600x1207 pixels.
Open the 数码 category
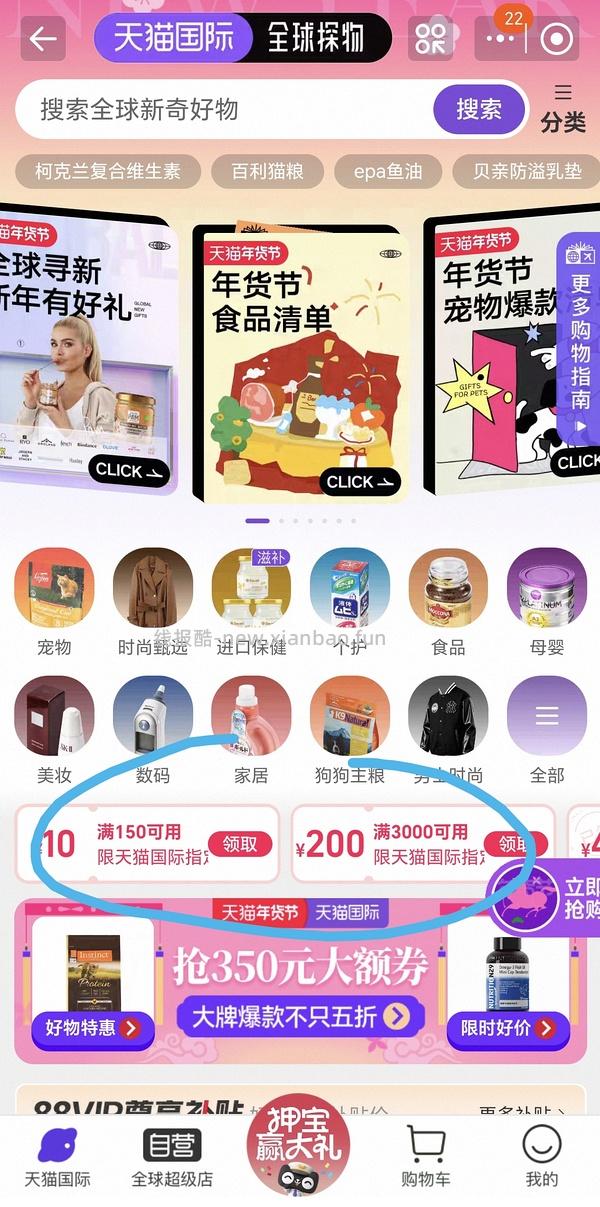153,729
